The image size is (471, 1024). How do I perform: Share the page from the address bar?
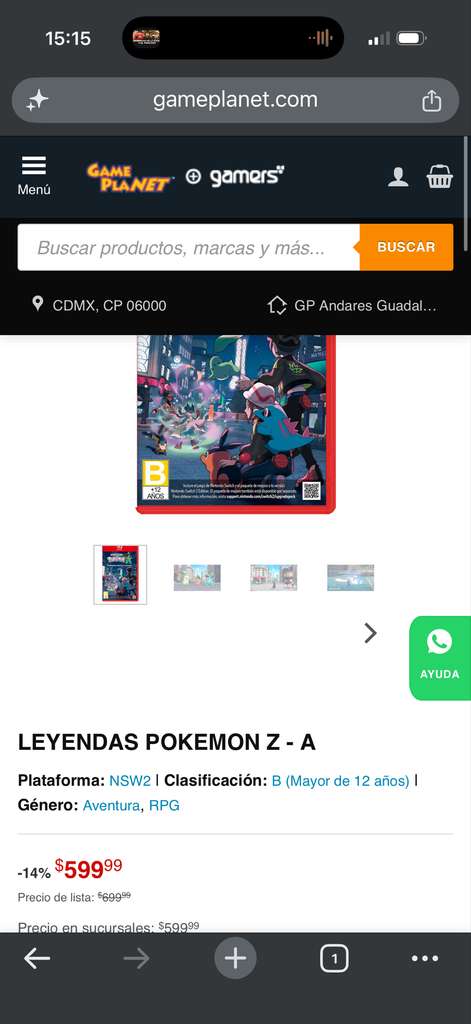tap(431, 101)
